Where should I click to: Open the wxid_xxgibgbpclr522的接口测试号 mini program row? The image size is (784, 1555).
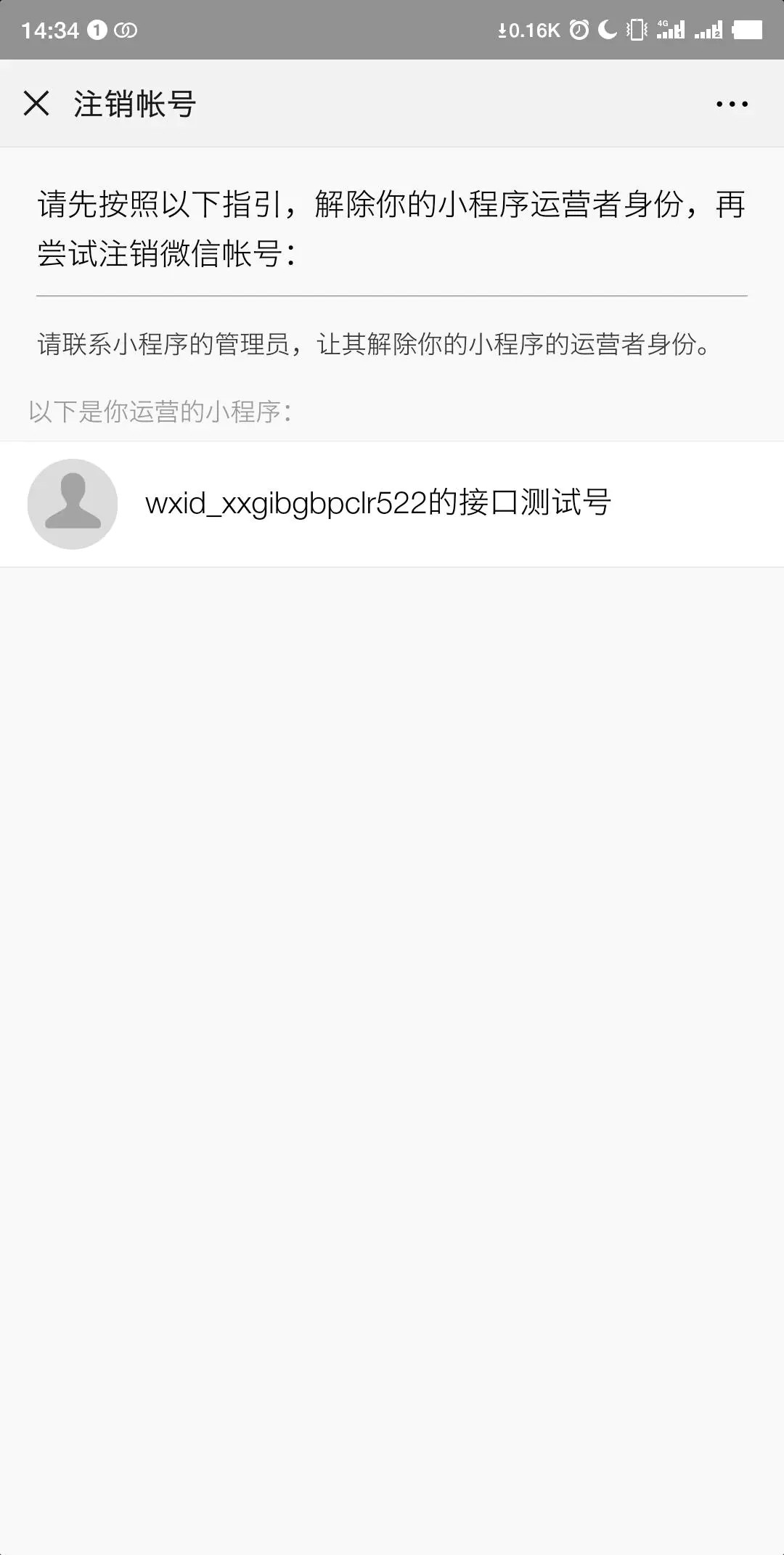[392, 504]
